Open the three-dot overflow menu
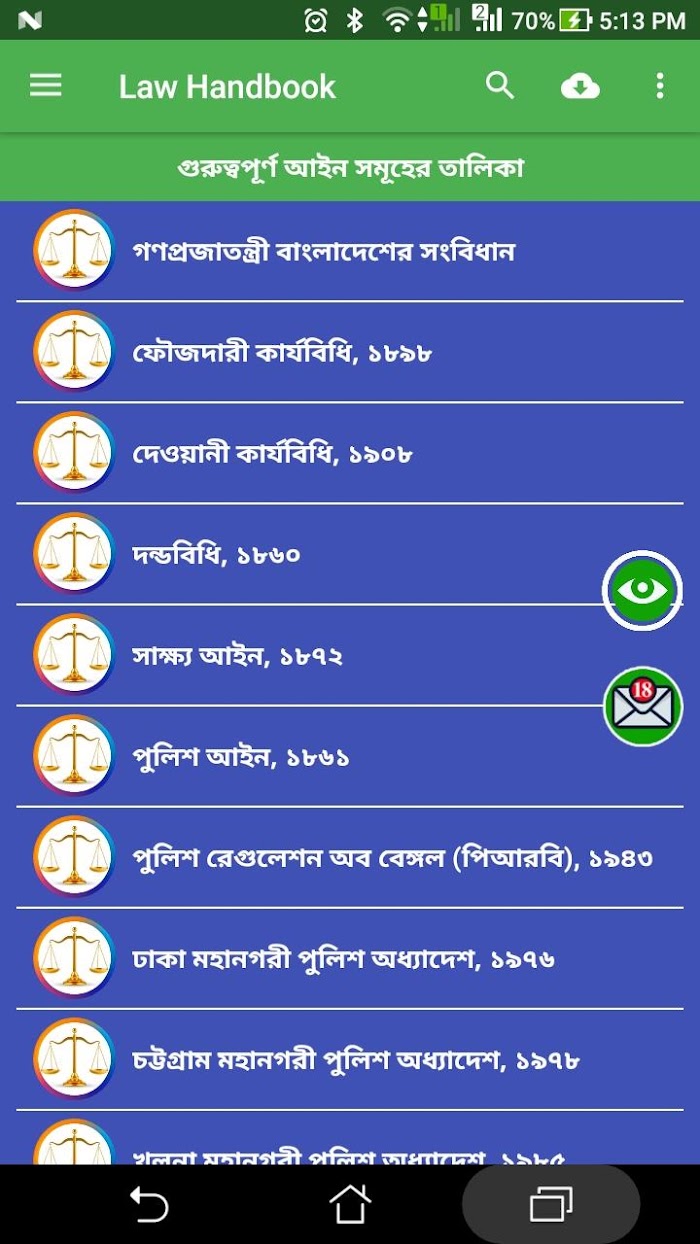The height and width of the screenshot is (1244, 700). click(x=659, y=86)
